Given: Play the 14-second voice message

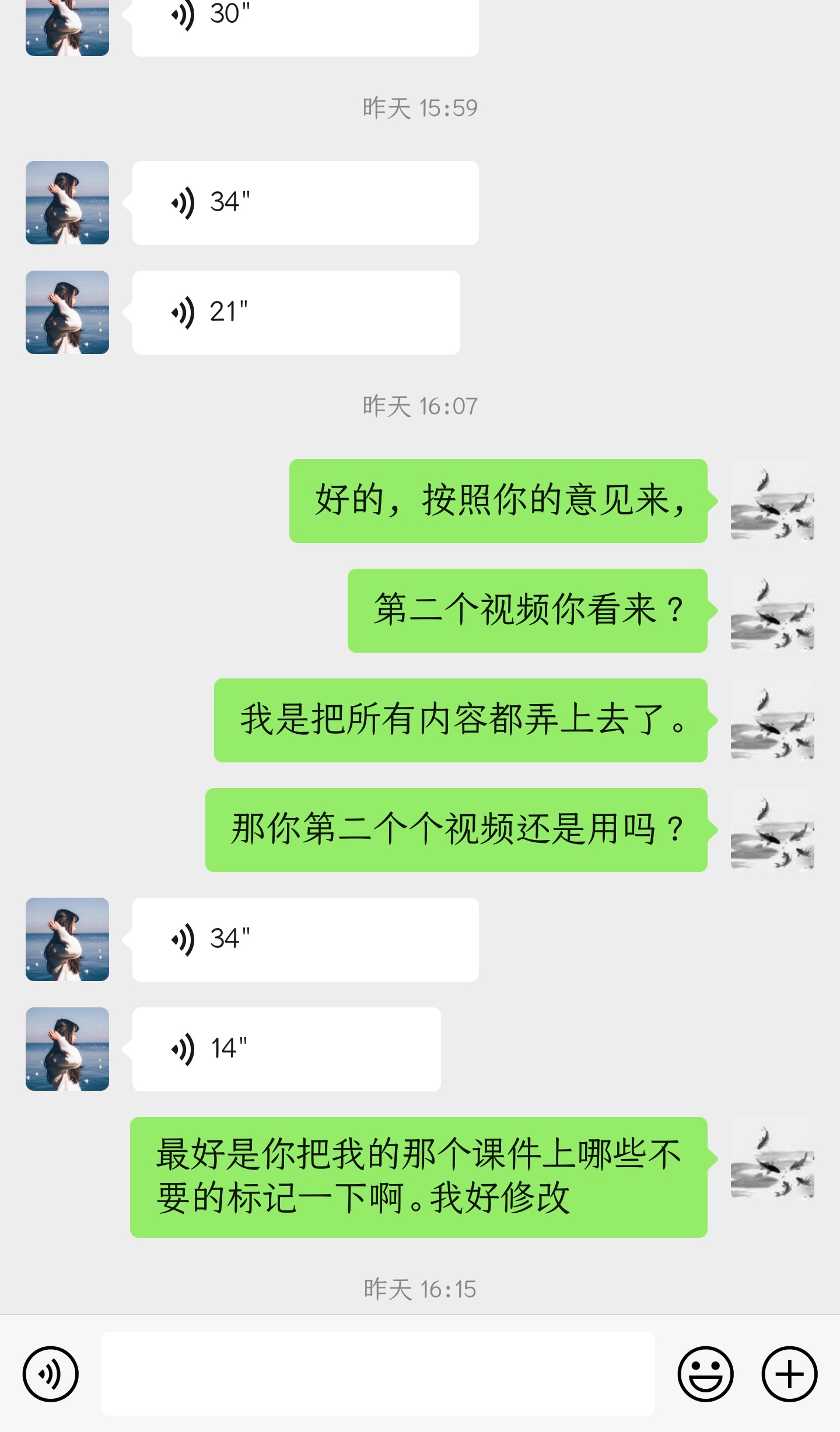Looking at the screenshot, I should pos(286,1049).
